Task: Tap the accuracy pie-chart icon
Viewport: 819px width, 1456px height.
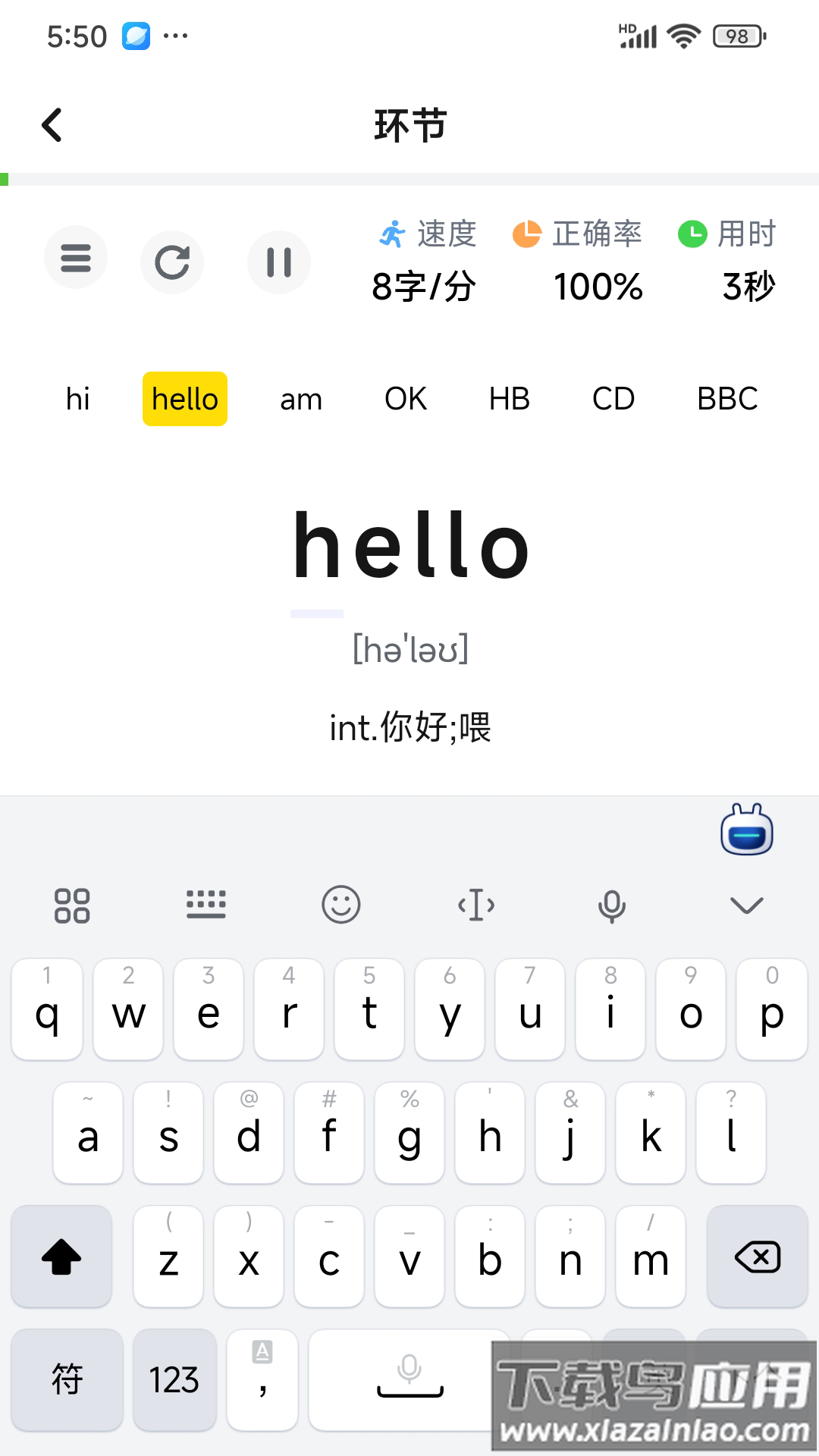Action: (527, 234)
